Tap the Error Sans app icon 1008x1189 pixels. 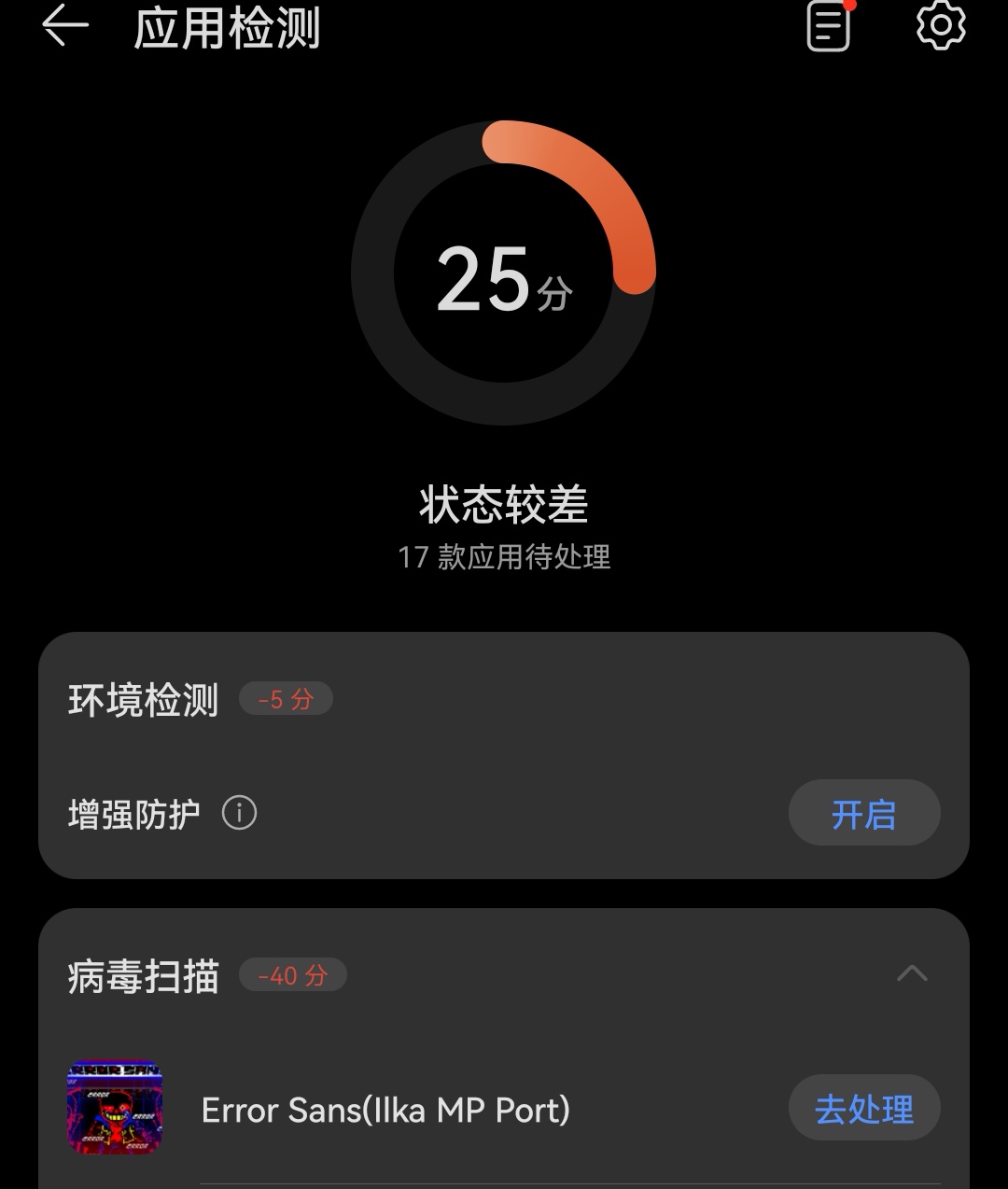click(116, 1111)
